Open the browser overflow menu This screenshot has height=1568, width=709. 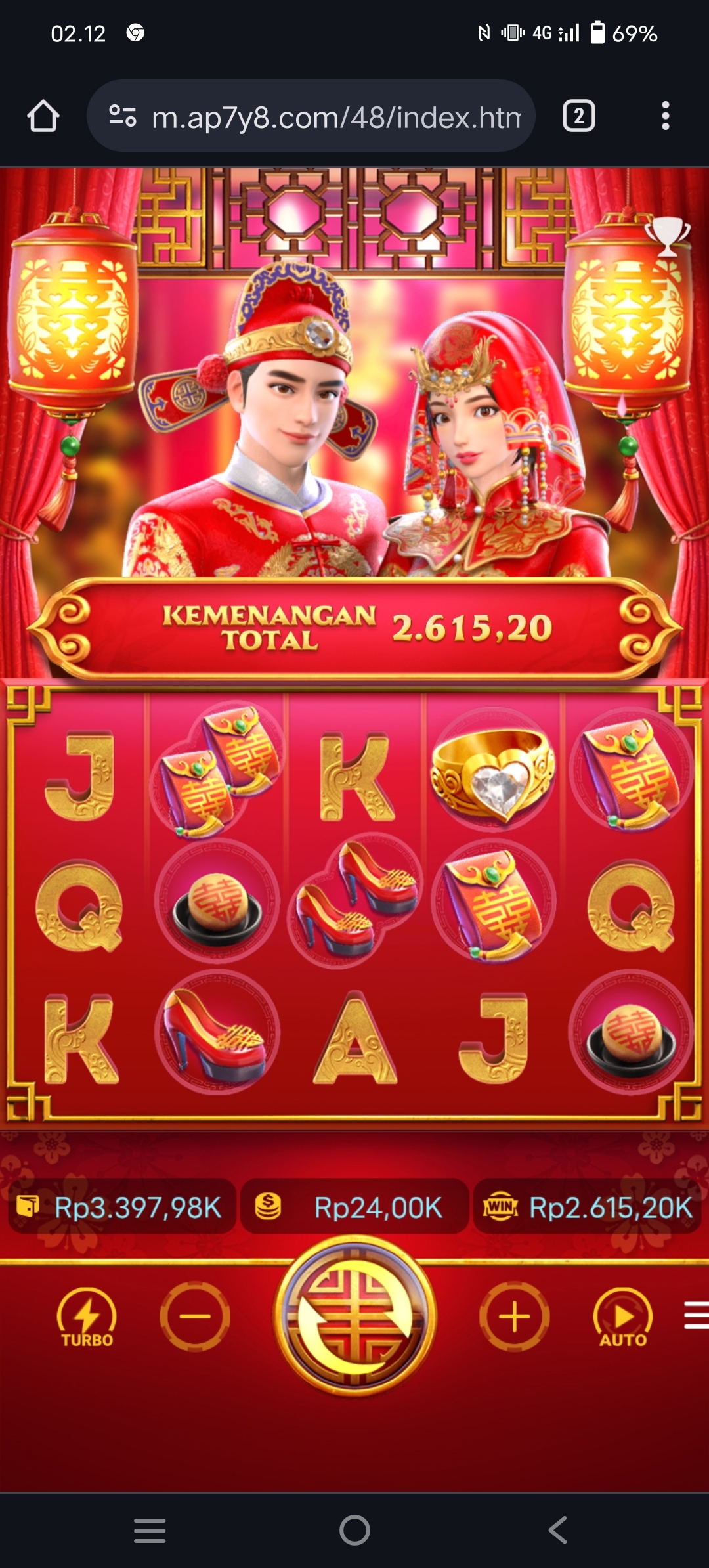click(665, 116)
